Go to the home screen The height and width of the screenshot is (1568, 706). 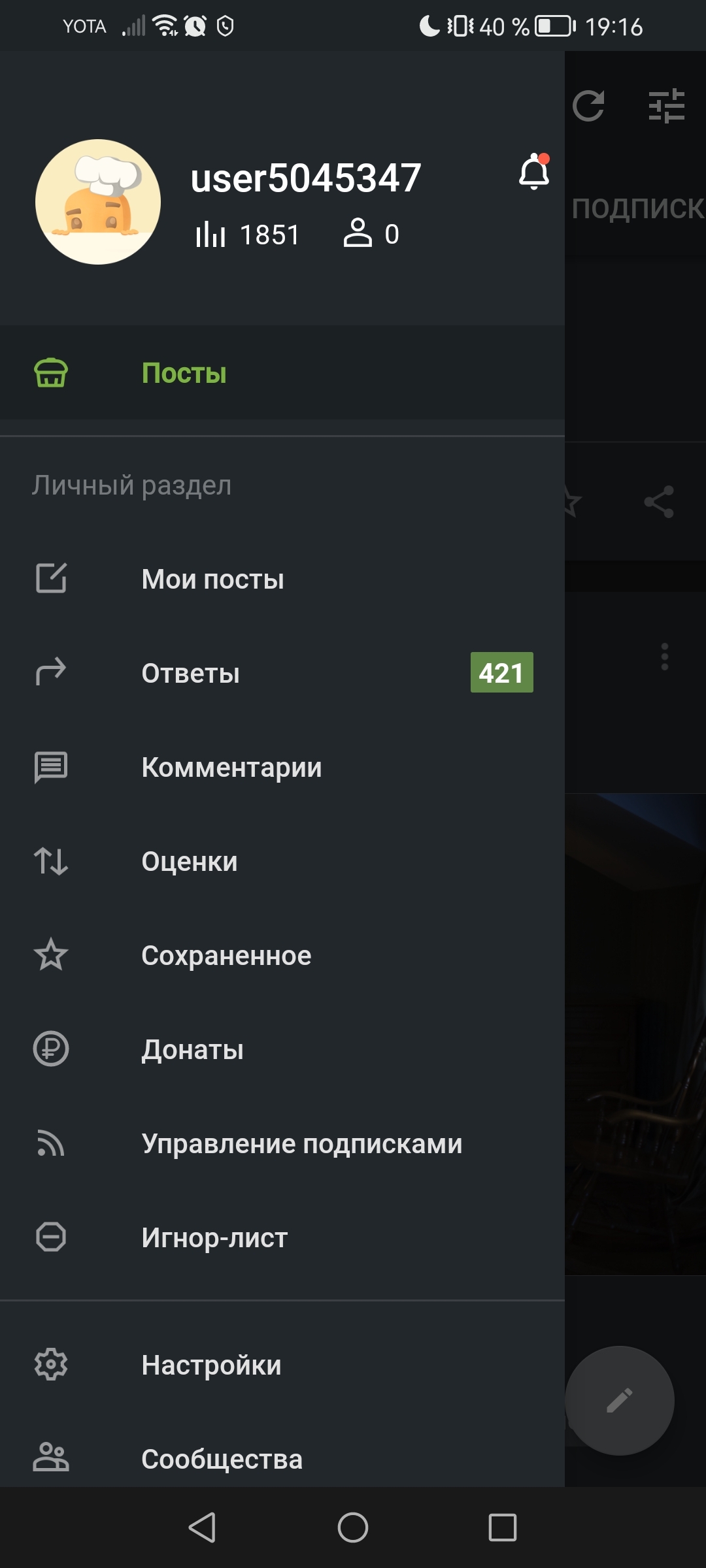point(353,1527)
